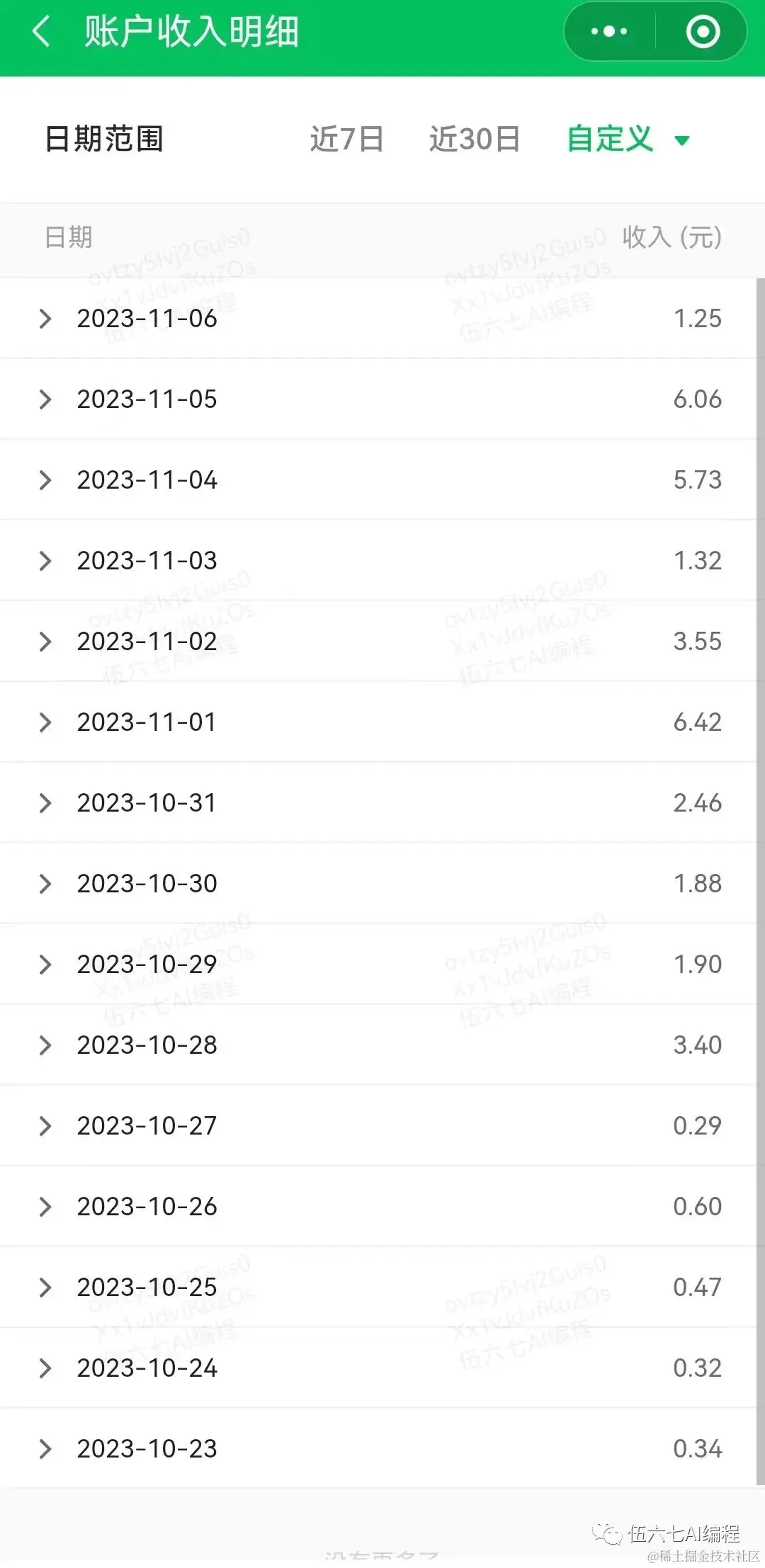Expand income details for 2023-11-06

(45, 319)
